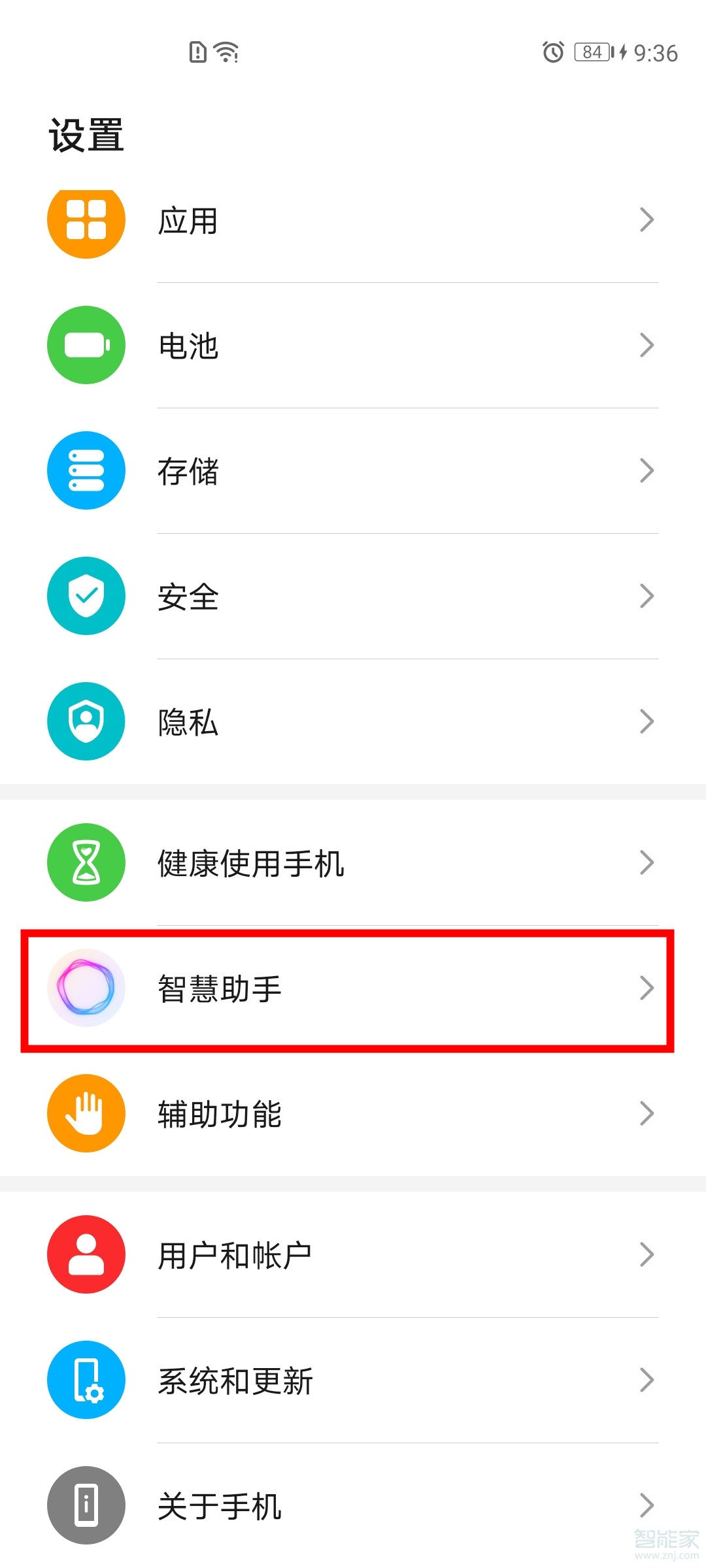Viewport: 706px width, 1568px height.
Task: Open privacy via the 隐私 shield-person icon
Action: click(x=86, y=721)
